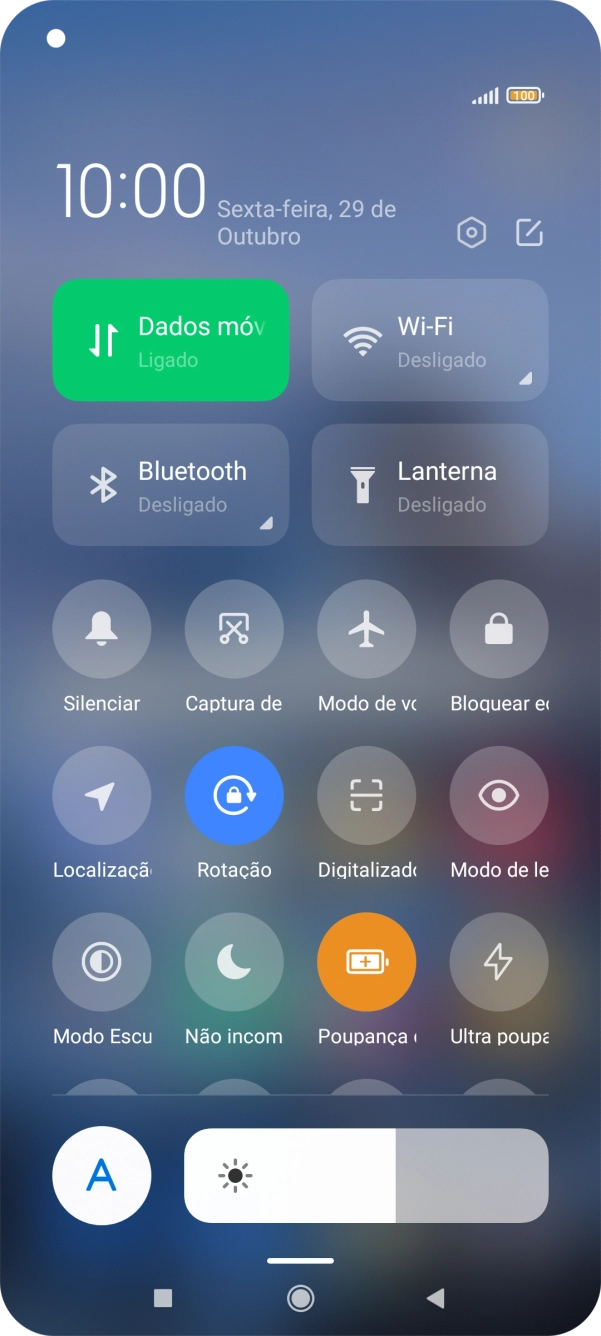Viewport: 601px width, 1336px height.
Task: Turn off Dados móveis
Action: tap(170, 340)
